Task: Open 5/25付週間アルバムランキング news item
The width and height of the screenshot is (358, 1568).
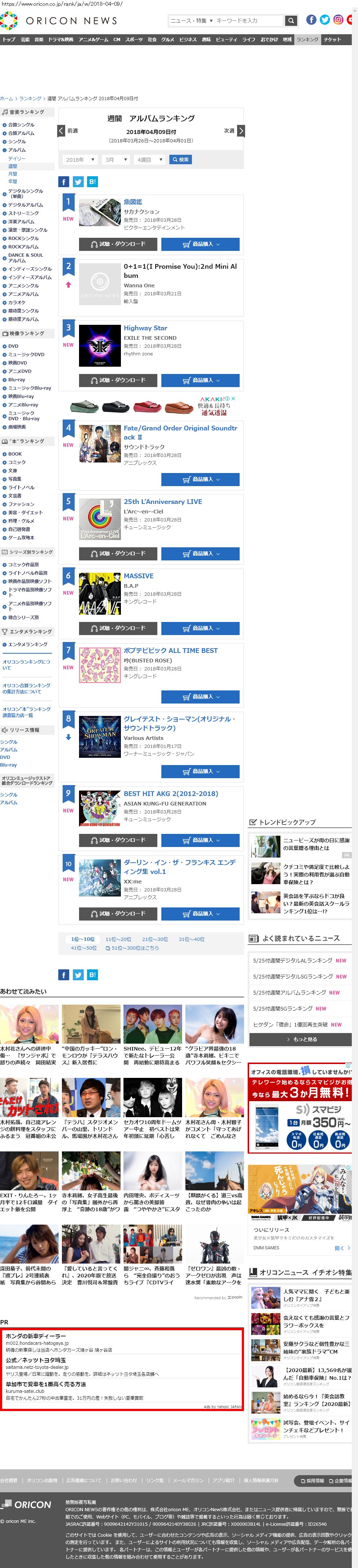Action: (290, 992)
